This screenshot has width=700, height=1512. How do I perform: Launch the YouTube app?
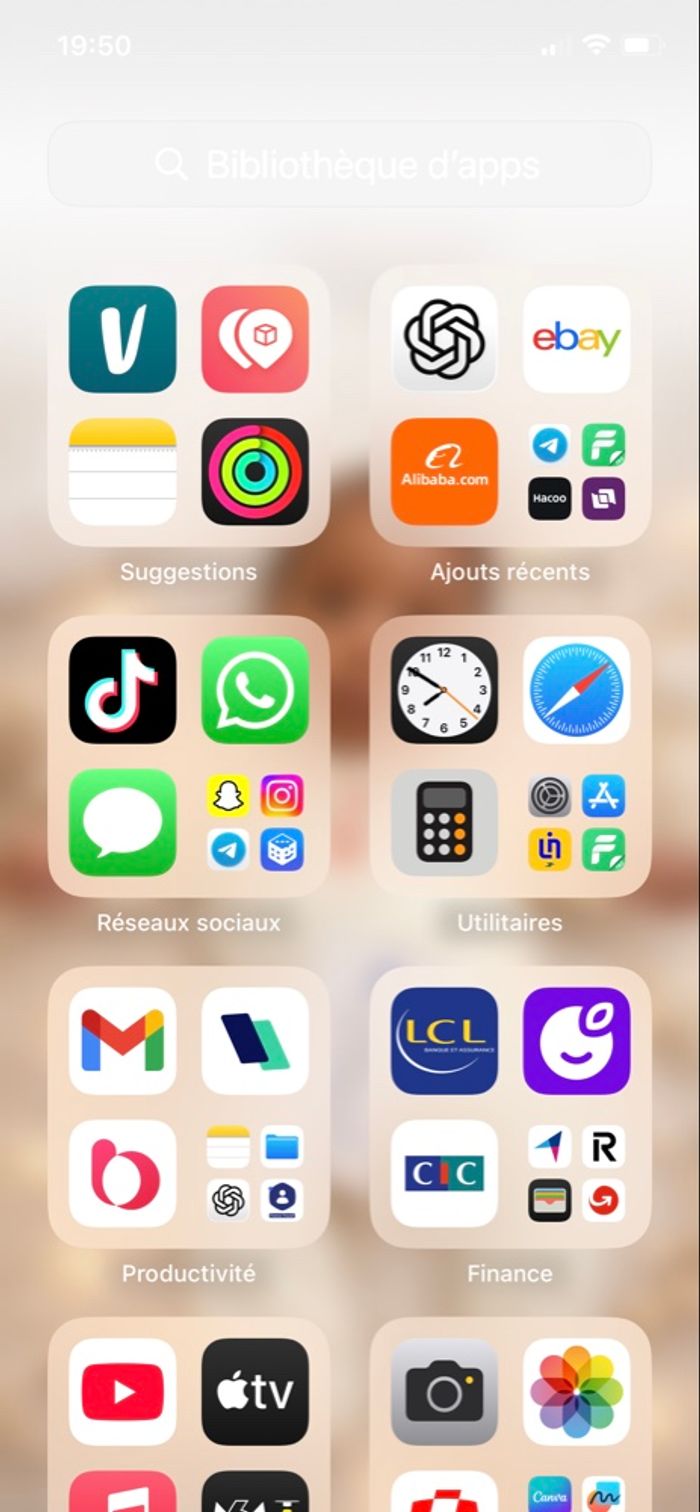click(x=122, y=1391)
